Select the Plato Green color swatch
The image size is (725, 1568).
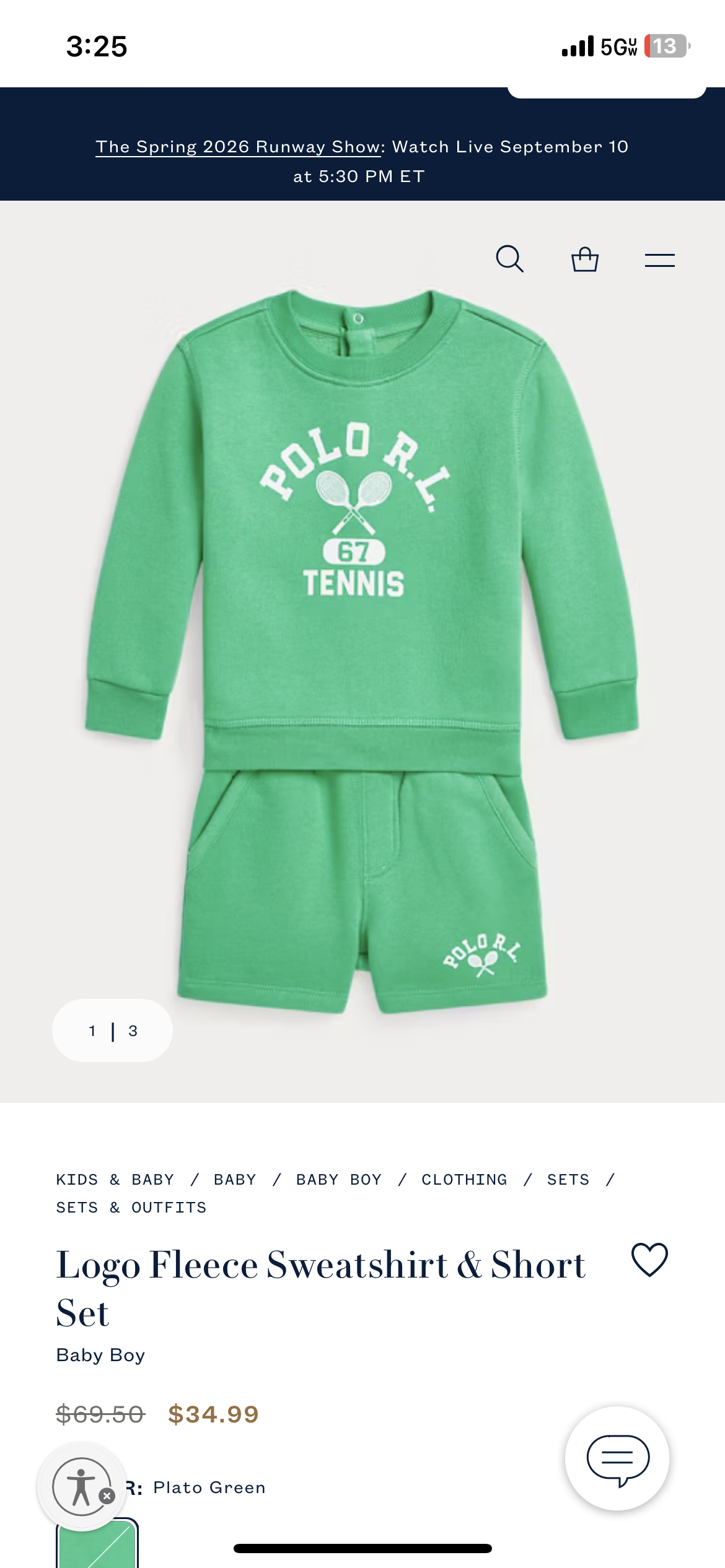click(x=97, y=1545)
